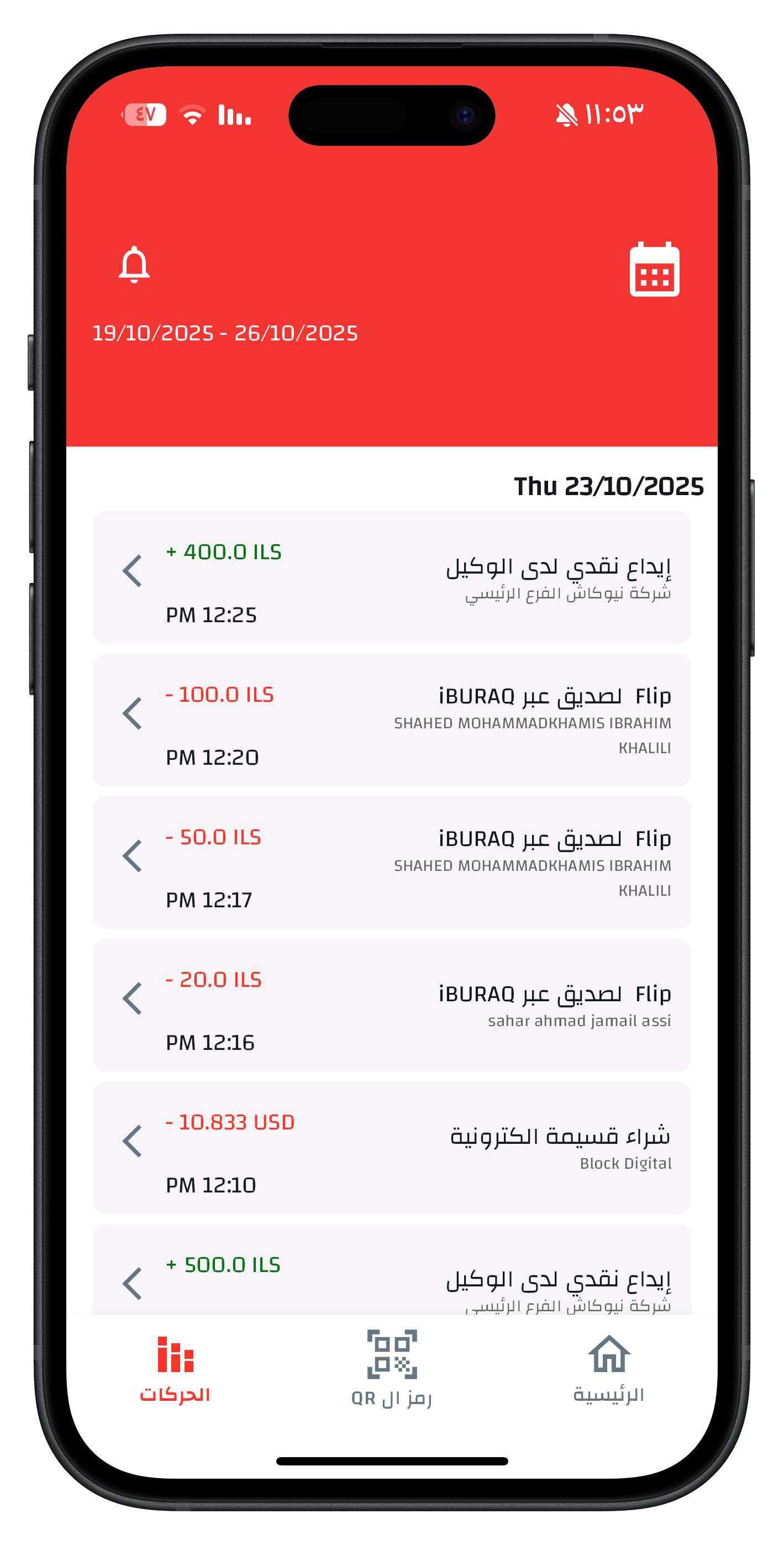This screenshot has width=784, height=1545.
Task: View the + 500.0 ILS cash deposit
Action: click(x=391, y=1278)
